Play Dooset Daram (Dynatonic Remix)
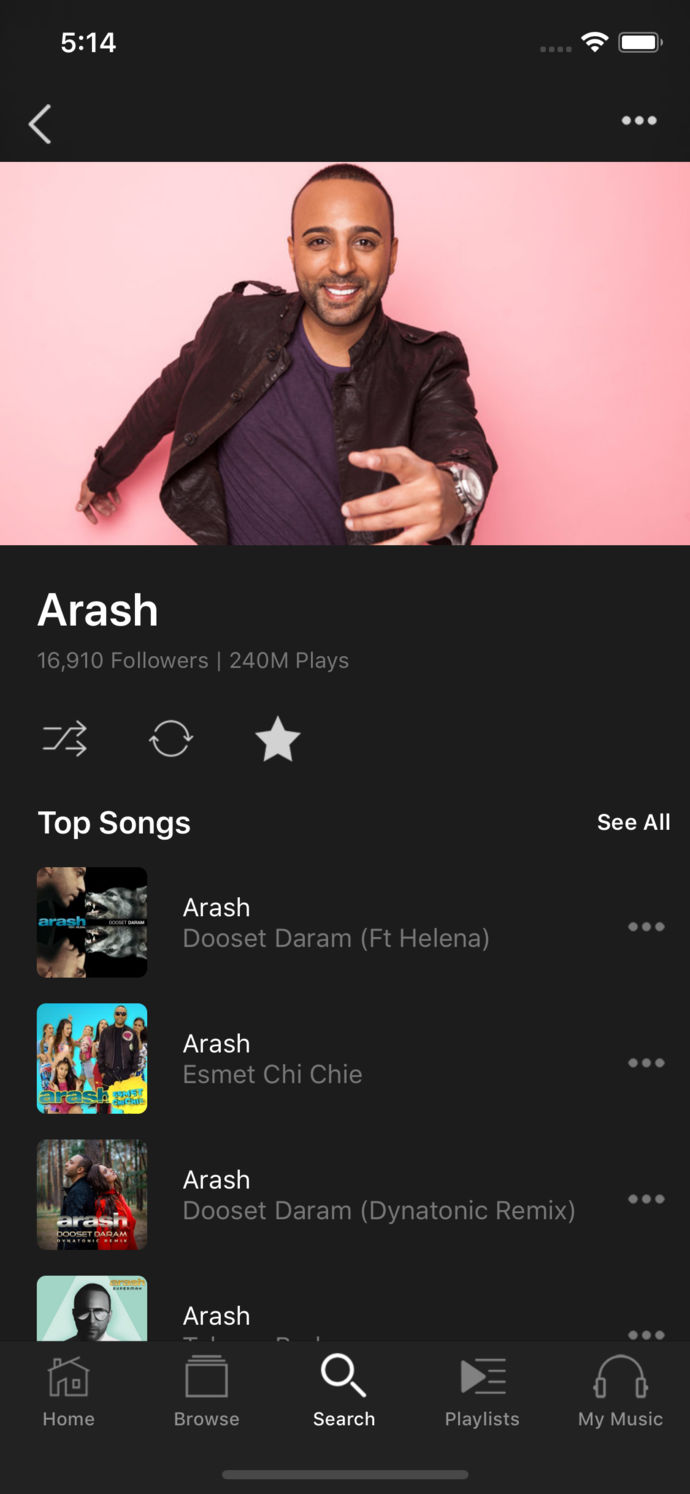690x1494 pixels. (378, 1195)
